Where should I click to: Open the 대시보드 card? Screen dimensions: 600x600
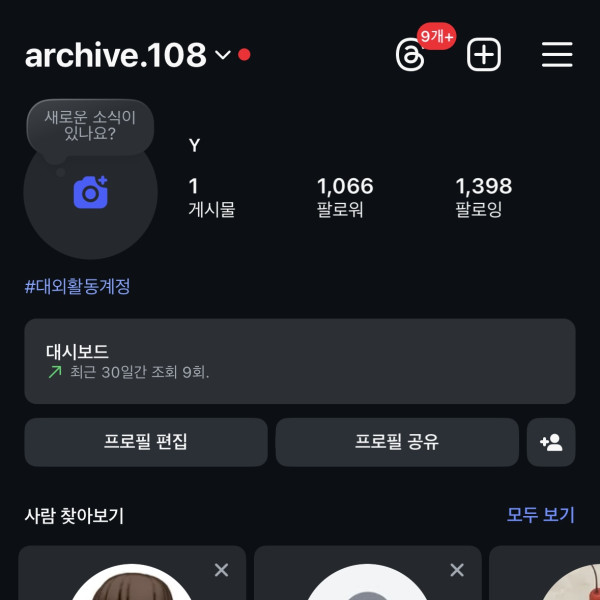click(x=299, y=361)
